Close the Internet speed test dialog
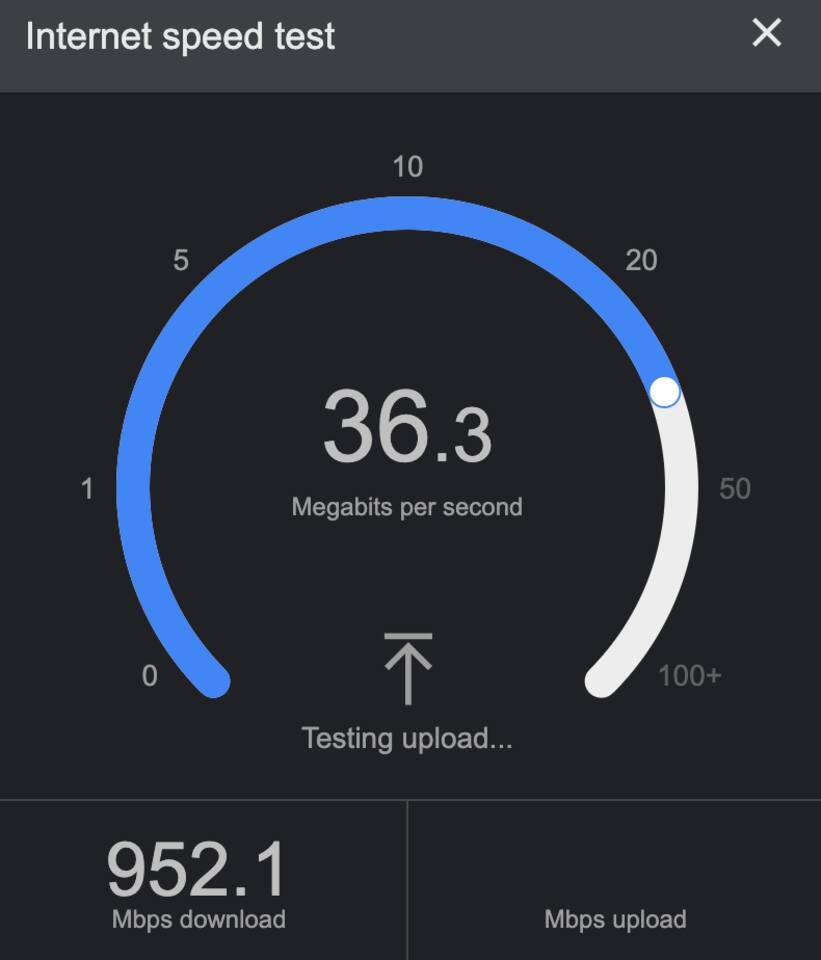 click(x=766, y=33)
